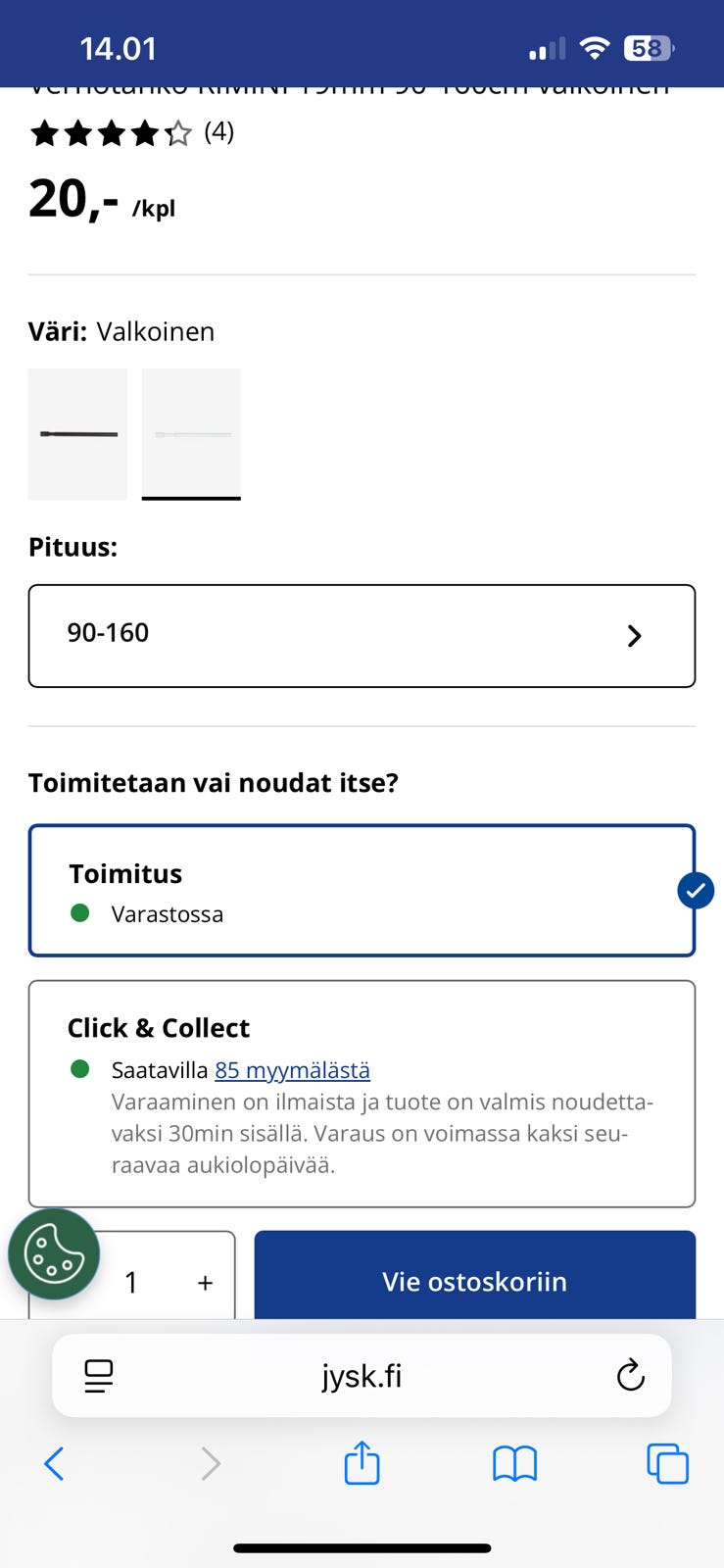Tap the Share sheet icon
This screenshot has height=1568, width=724.
pyautogui.click(x=362, y=1463)
